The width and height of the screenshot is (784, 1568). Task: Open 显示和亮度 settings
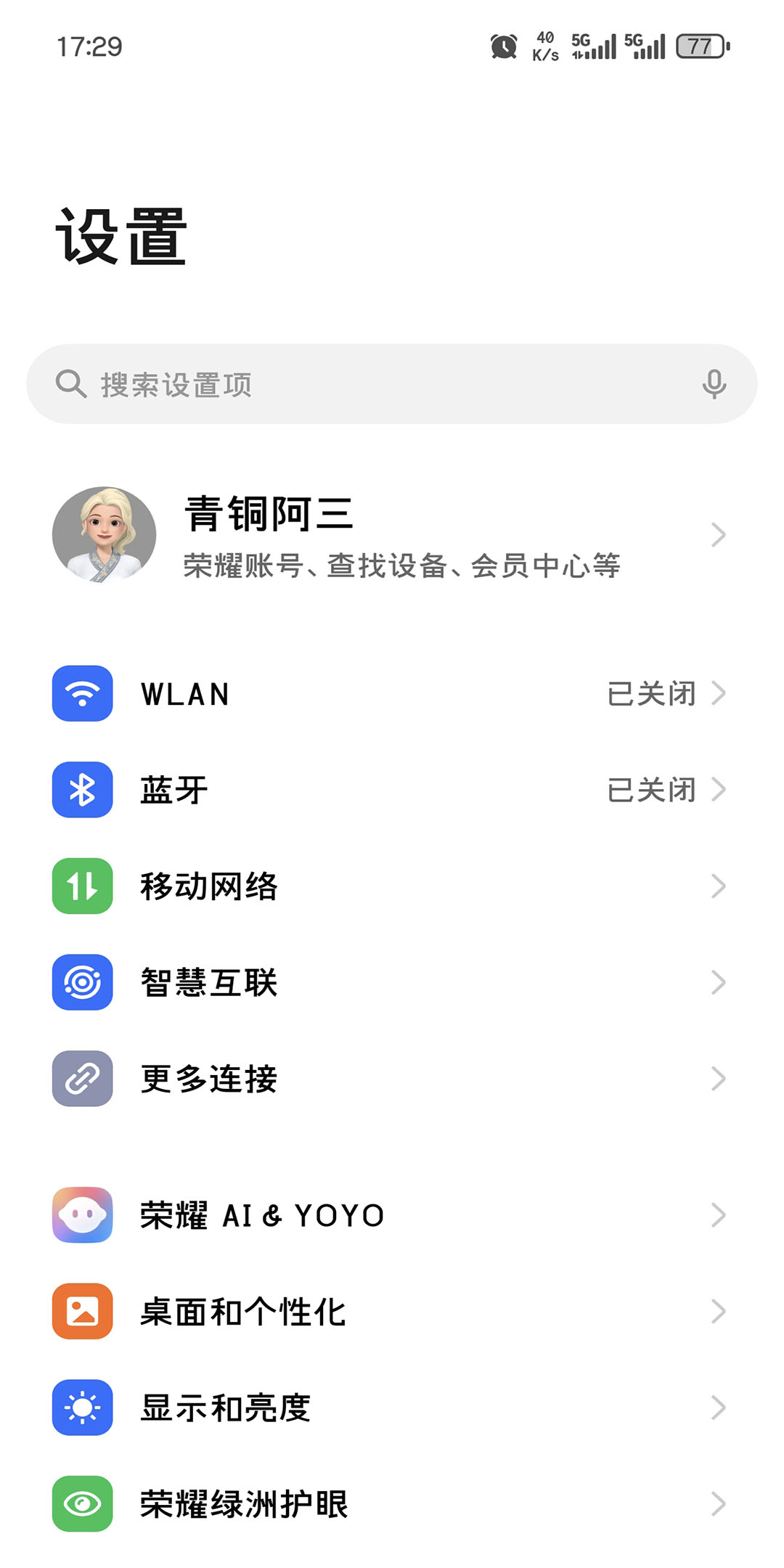[392, 1408]
